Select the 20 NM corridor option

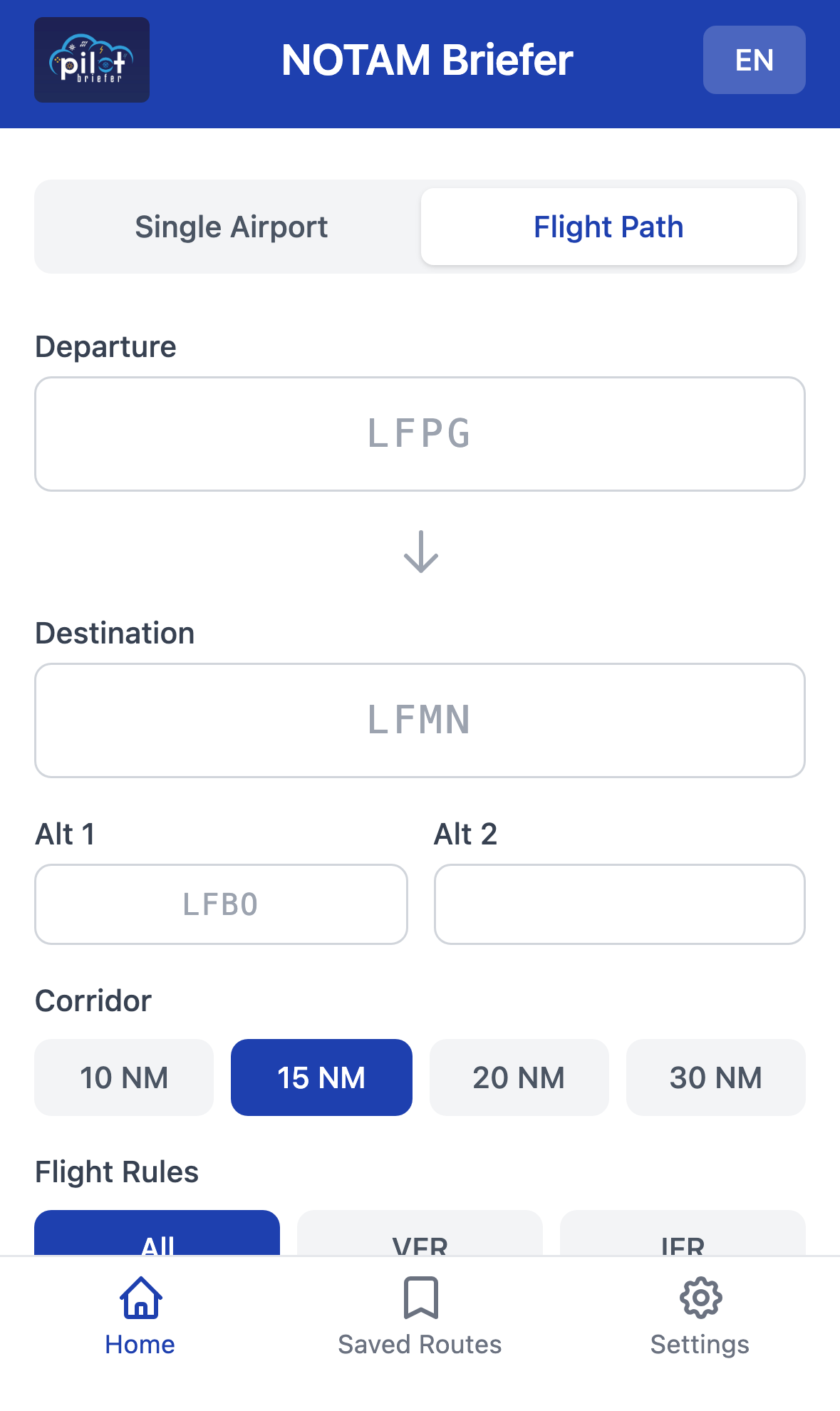519,1077
